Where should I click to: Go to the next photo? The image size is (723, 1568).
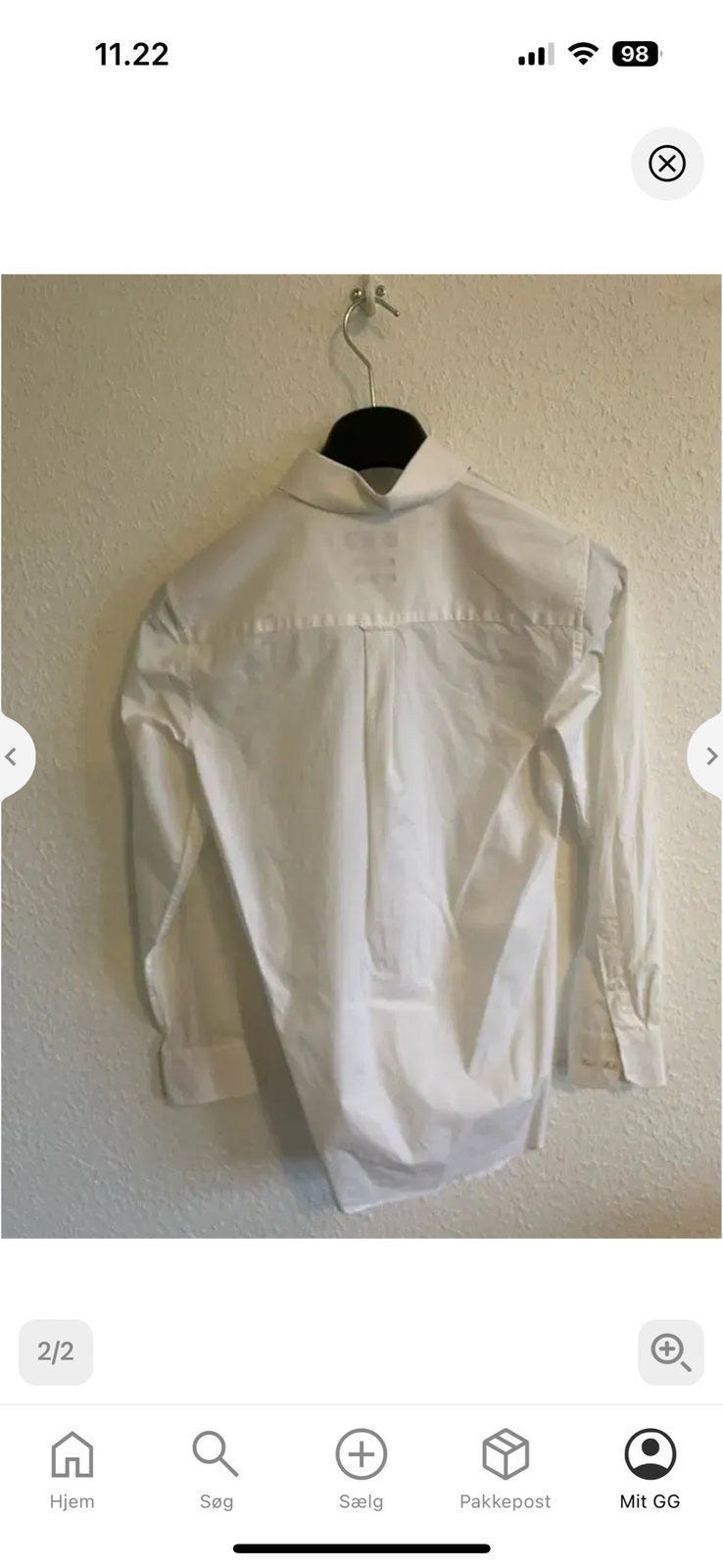click(708, 757)
